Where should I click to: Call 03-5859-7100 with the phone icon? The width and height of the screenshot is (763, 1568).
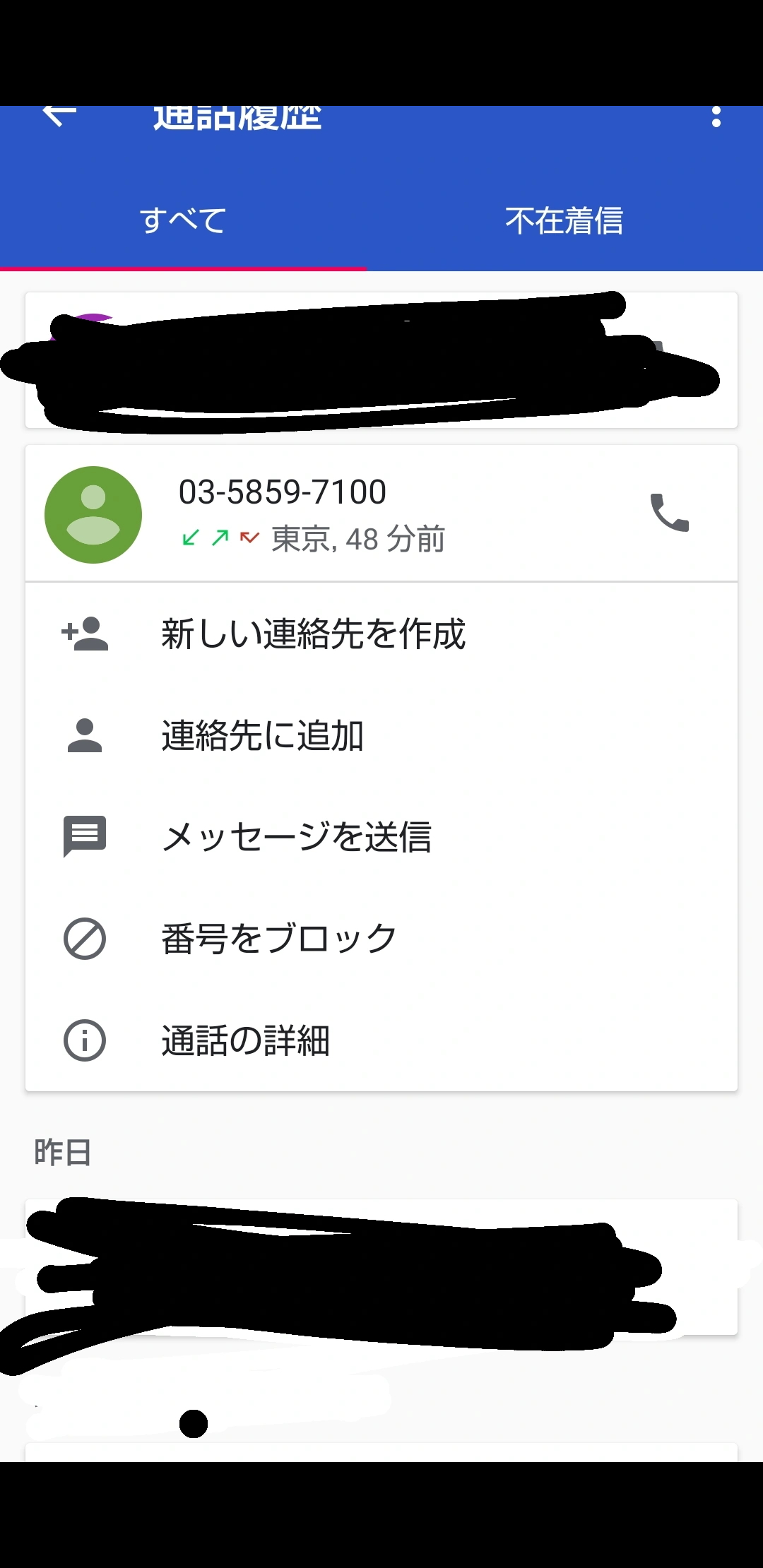click(668, 513)
